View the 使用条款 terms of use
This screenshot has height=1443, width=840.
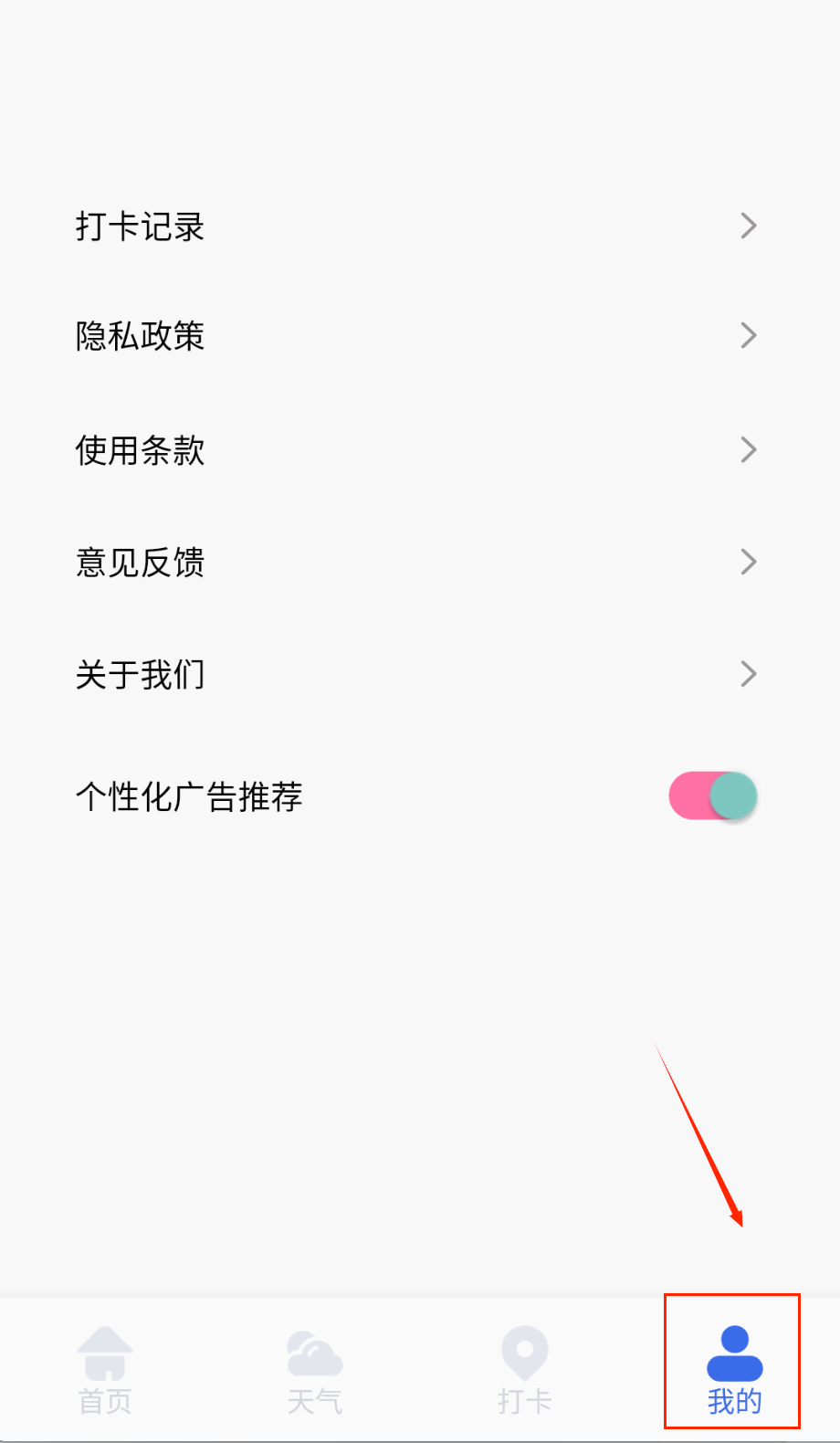pos(415,449)
